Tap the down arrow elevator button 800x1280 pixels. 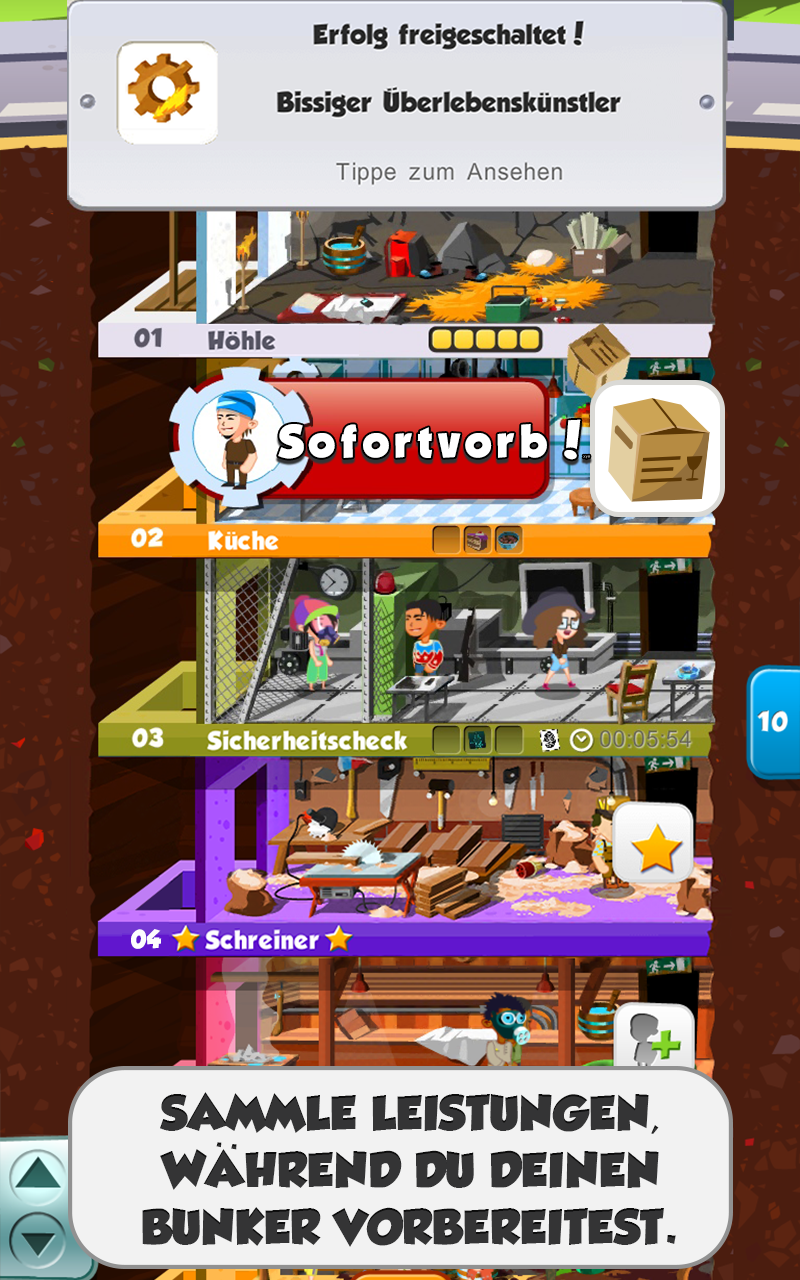point(36,1241)
